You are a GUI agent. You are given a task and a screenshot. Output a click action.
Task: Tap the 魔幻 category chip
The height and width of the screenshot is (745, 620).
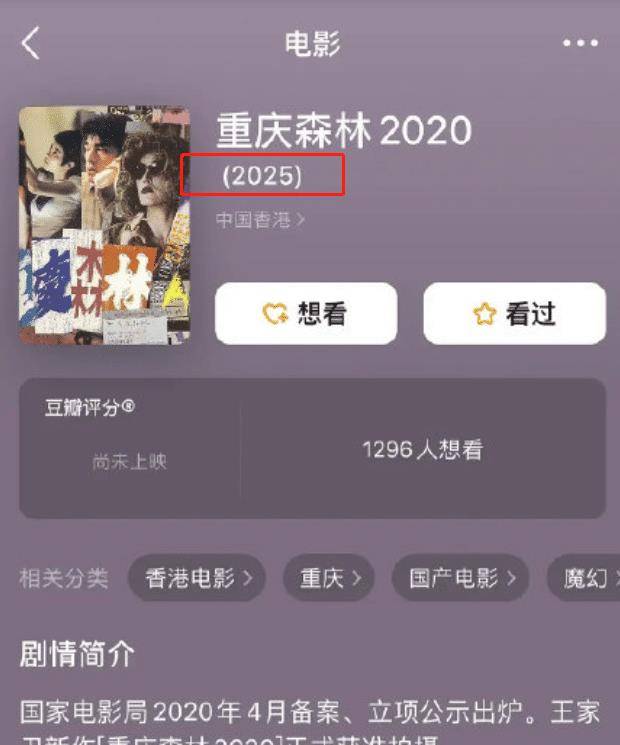coord(584,578)
